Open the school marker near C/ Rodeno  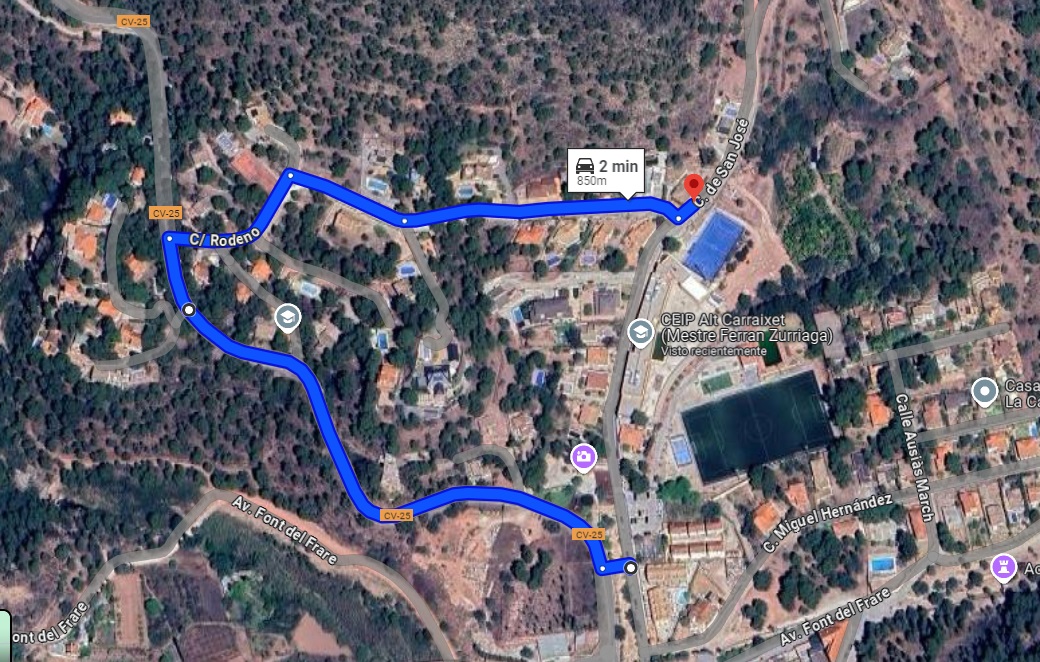(288, 319)
